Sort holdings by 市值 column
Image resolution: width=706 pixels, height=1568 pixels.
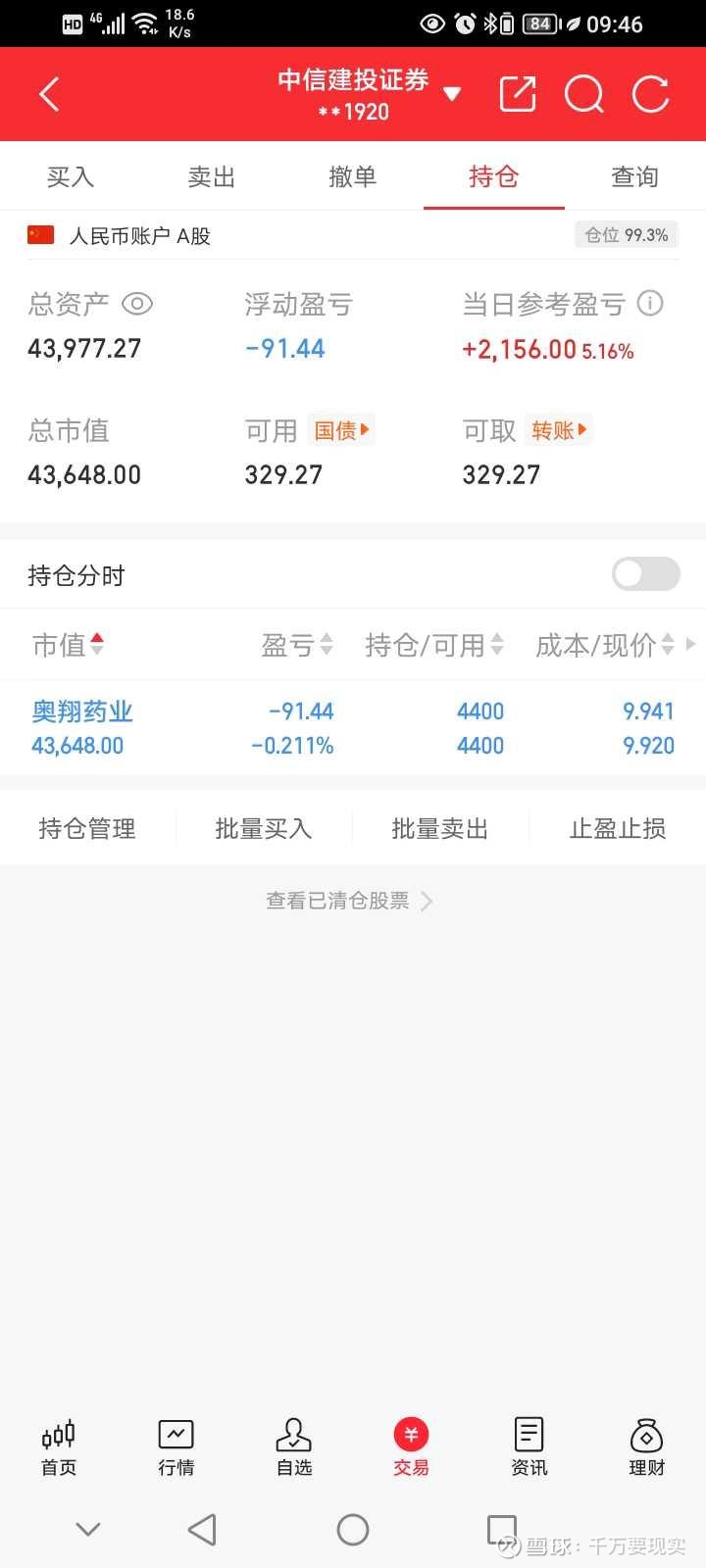(68, 645)
